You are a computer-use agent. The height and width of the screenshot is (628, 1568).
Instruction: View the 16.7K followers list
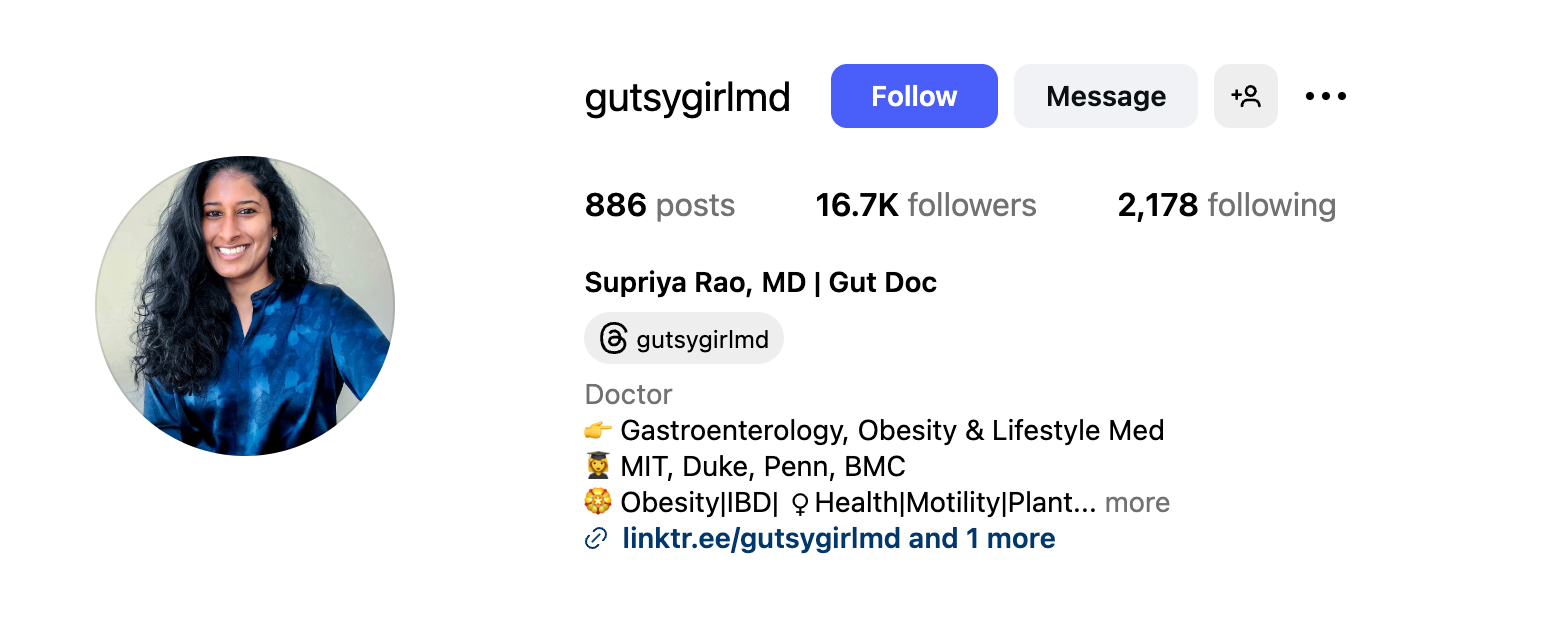[x=925, y=205]
